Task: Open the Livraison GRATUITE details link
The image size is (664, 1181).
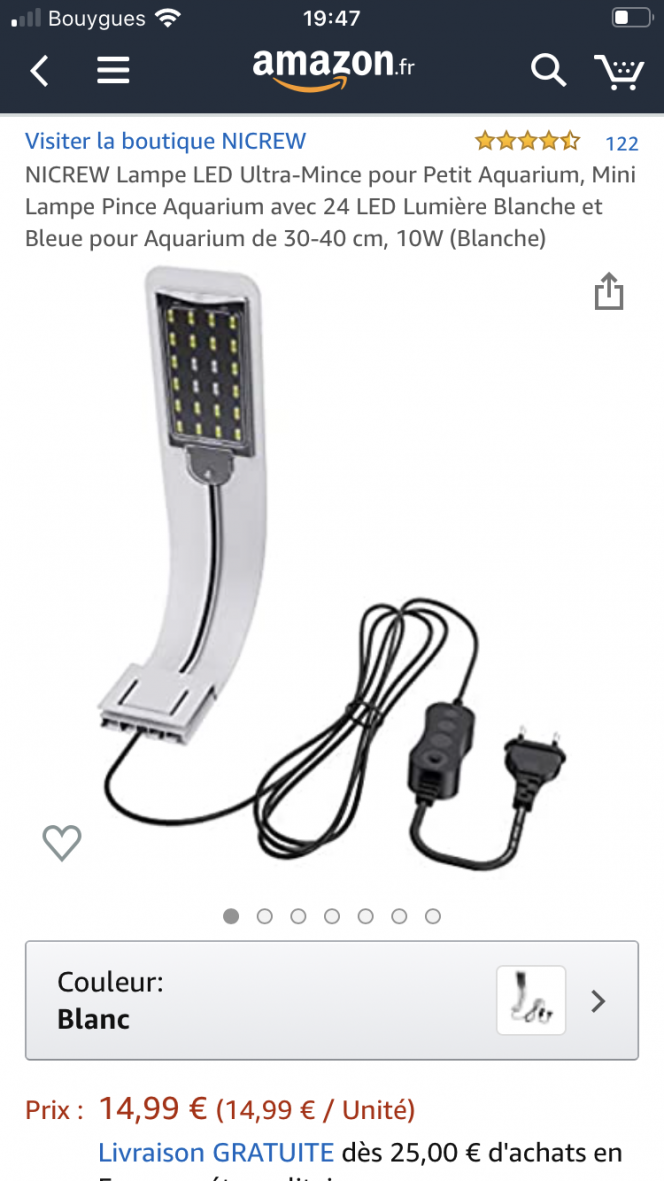Action: (216, 1153)
